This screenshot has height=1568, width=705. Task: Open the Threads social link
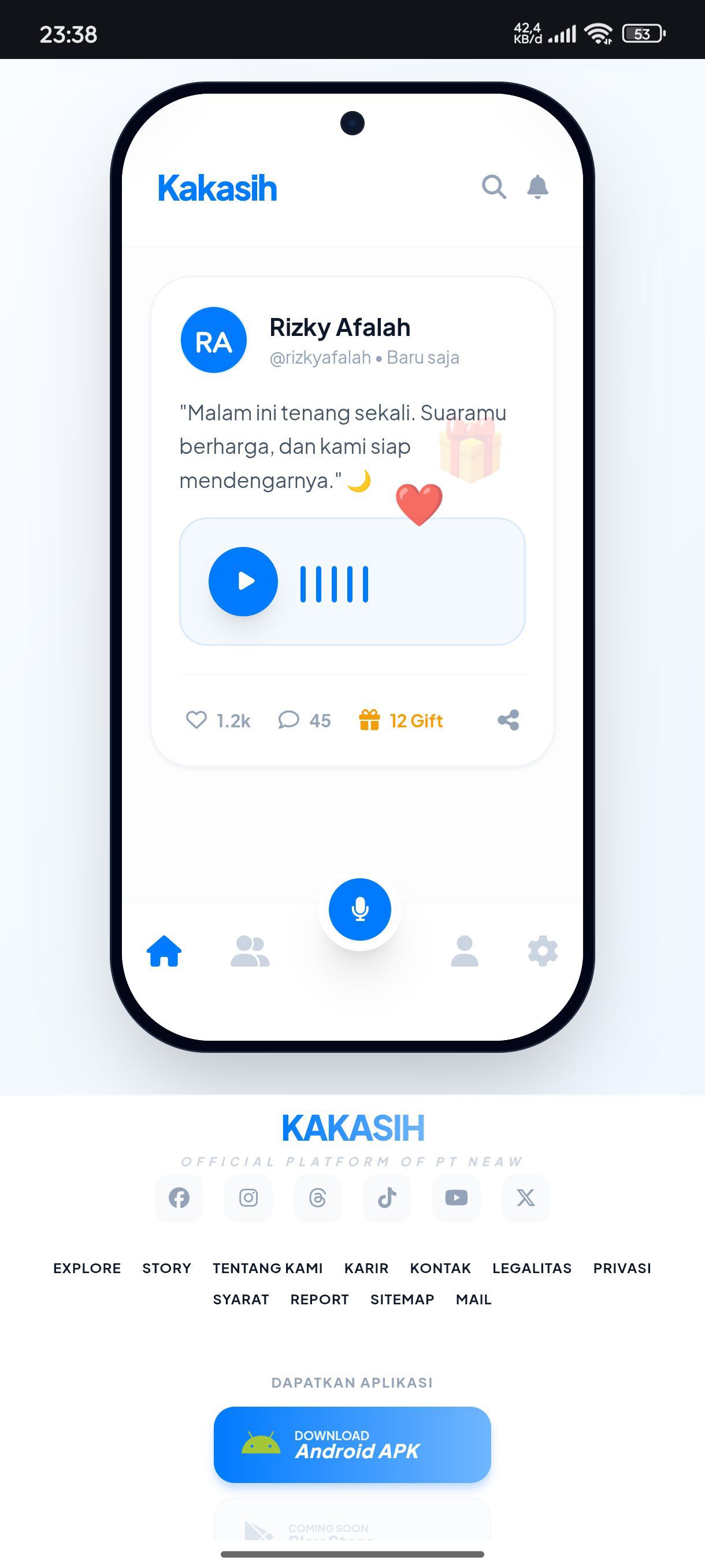tap(317, 1198)
